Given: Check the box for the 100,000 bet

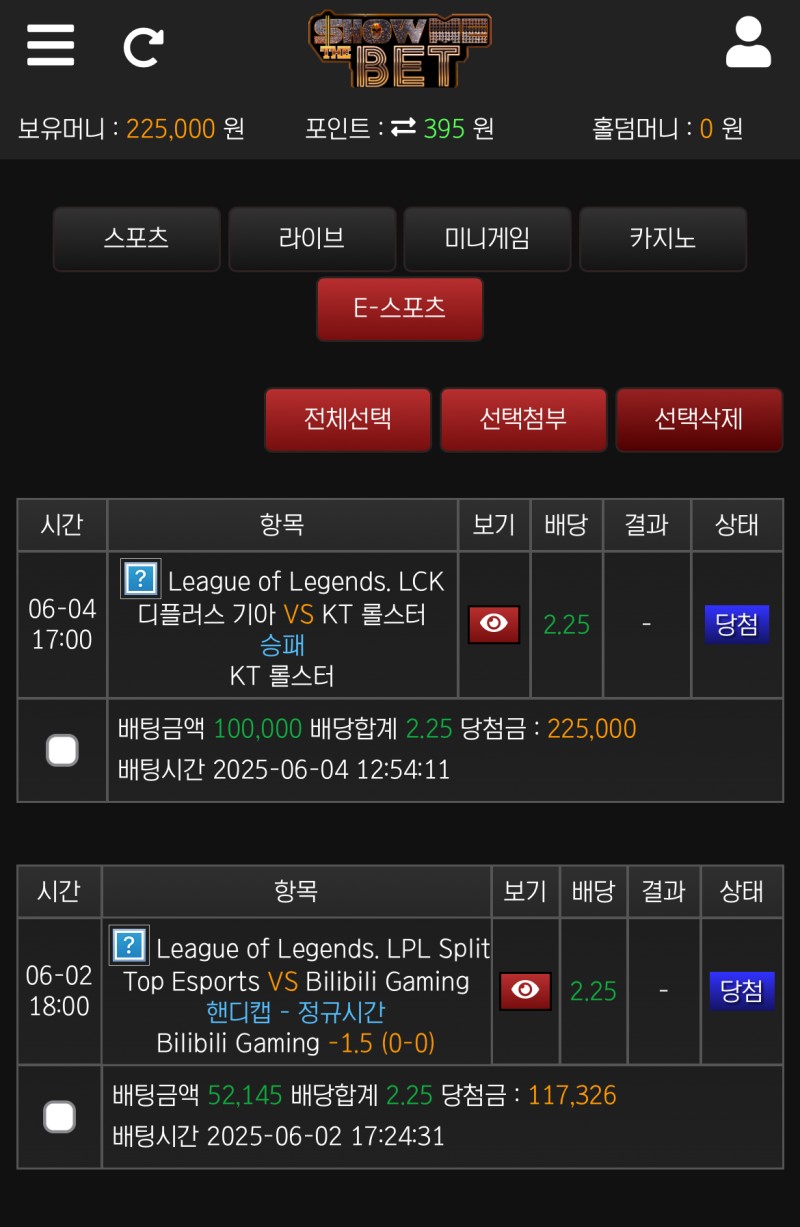Looking at the screenshot, I should point(62,750).
